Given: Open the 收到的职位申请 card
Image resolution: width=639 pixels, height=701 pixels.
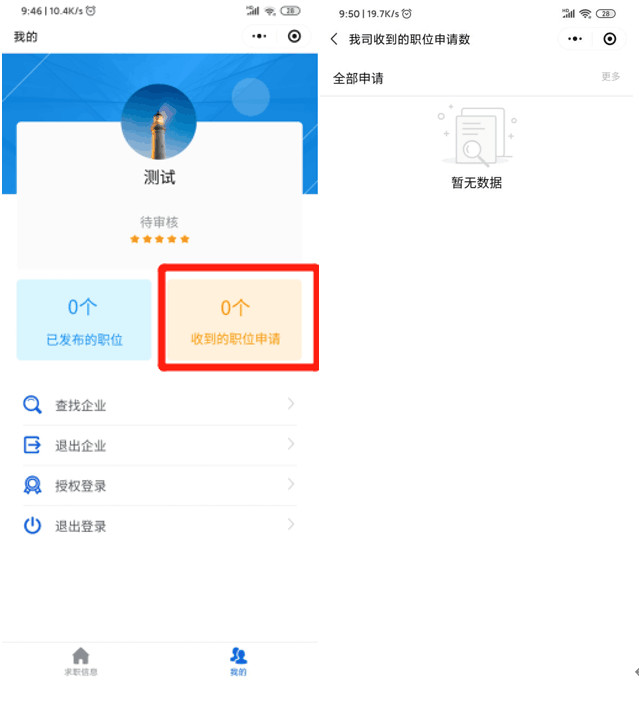Looking at the screenshot, I should click(235, 320).
